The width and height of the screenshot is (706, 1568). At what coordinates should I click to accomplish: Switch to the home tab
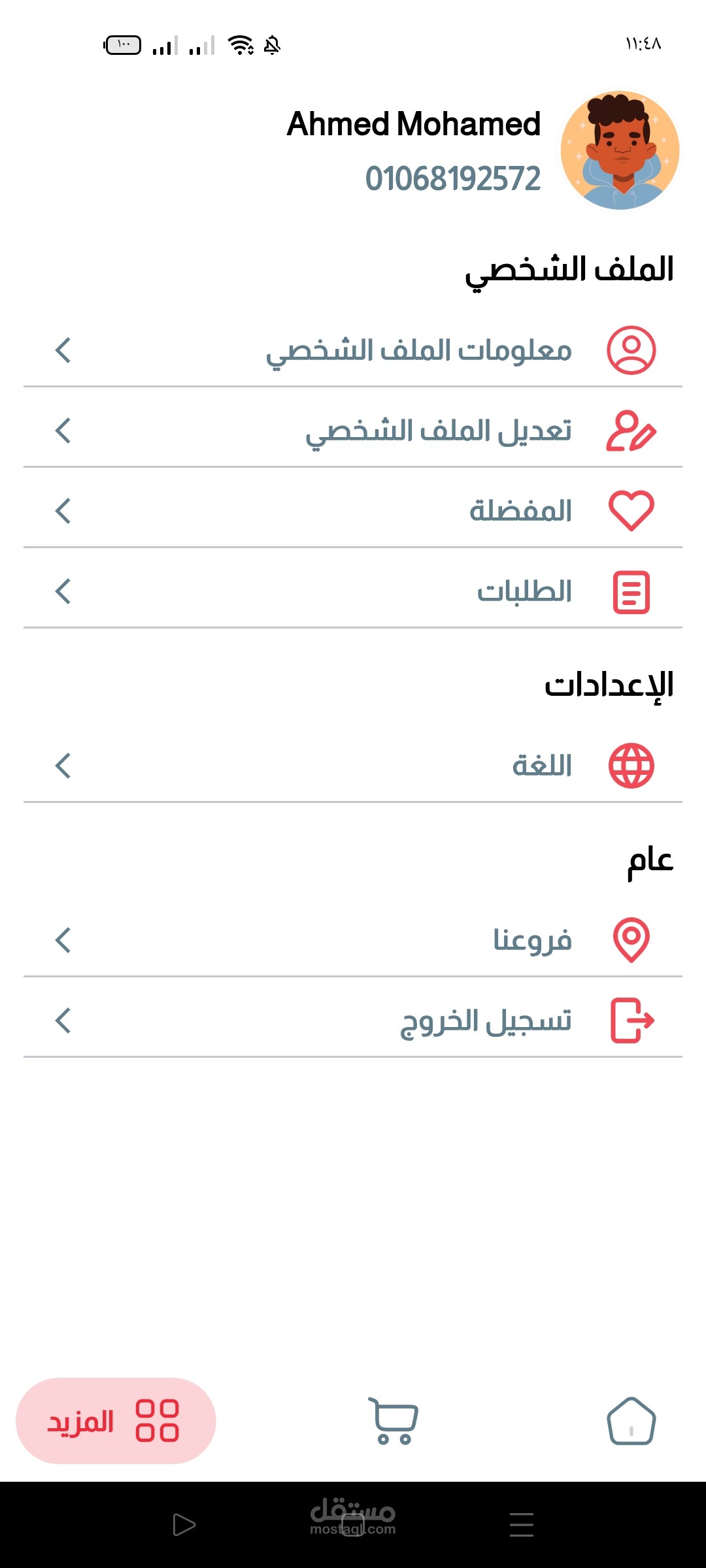(631, 1422)
